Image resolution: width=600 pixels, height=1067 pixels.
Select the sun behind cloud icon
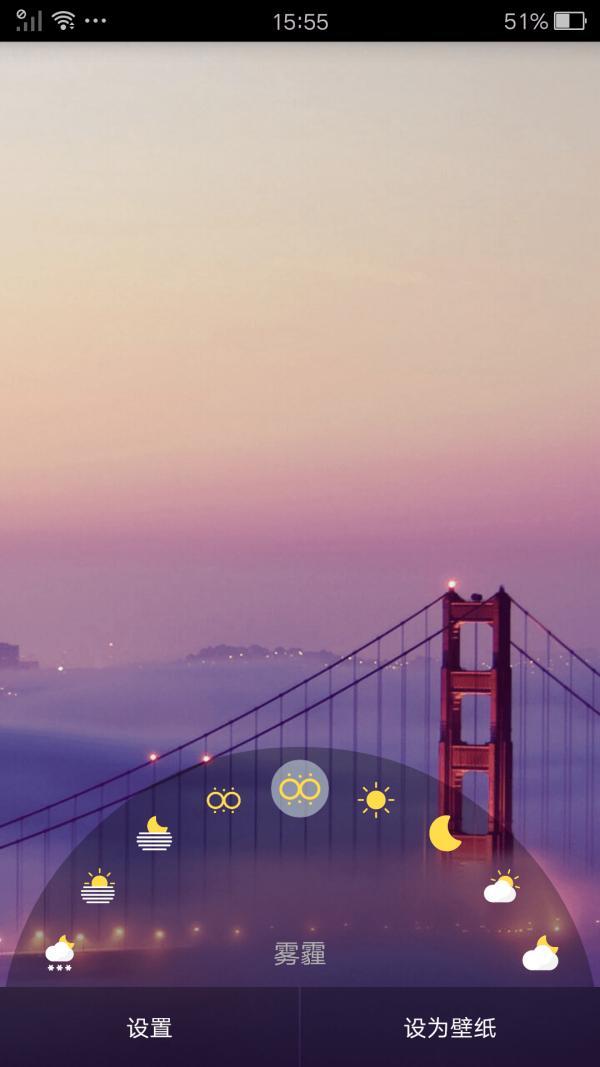click(x=502, y=887)
